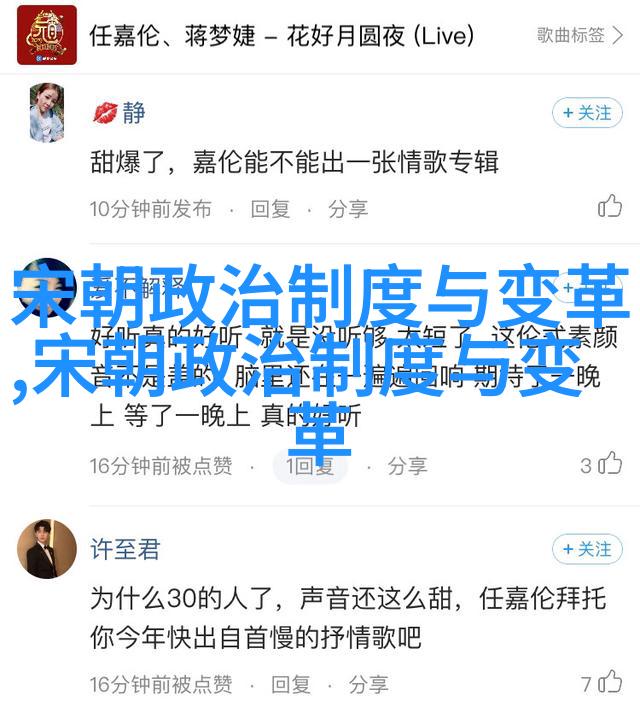Screen dimensions: 640x713
Task: Like 许至君's comment with 7 likes
Action: click(x=609, y=684)
